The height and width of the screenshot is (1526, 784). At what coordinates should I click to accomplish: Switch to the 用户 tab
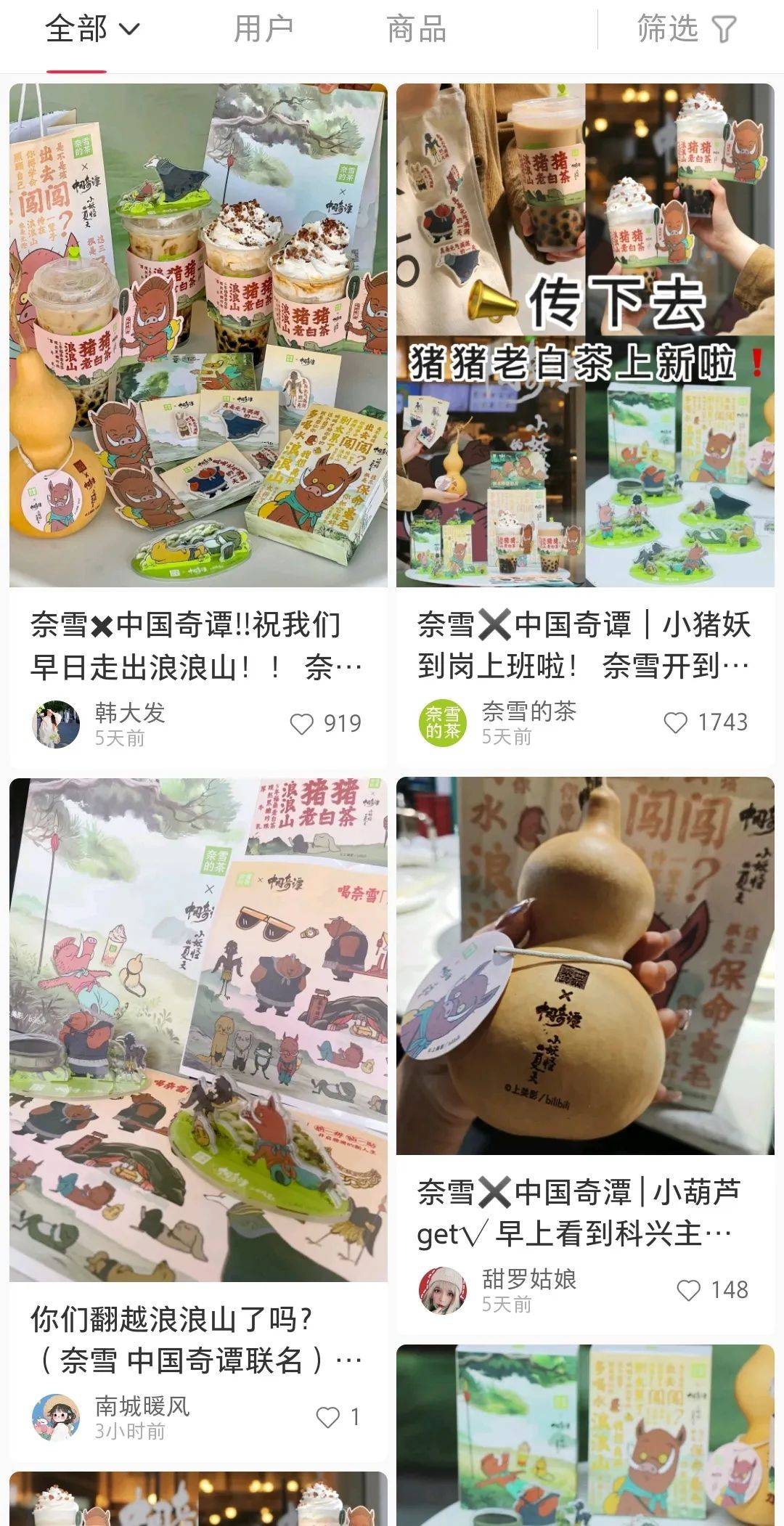(x=264, y=29)
